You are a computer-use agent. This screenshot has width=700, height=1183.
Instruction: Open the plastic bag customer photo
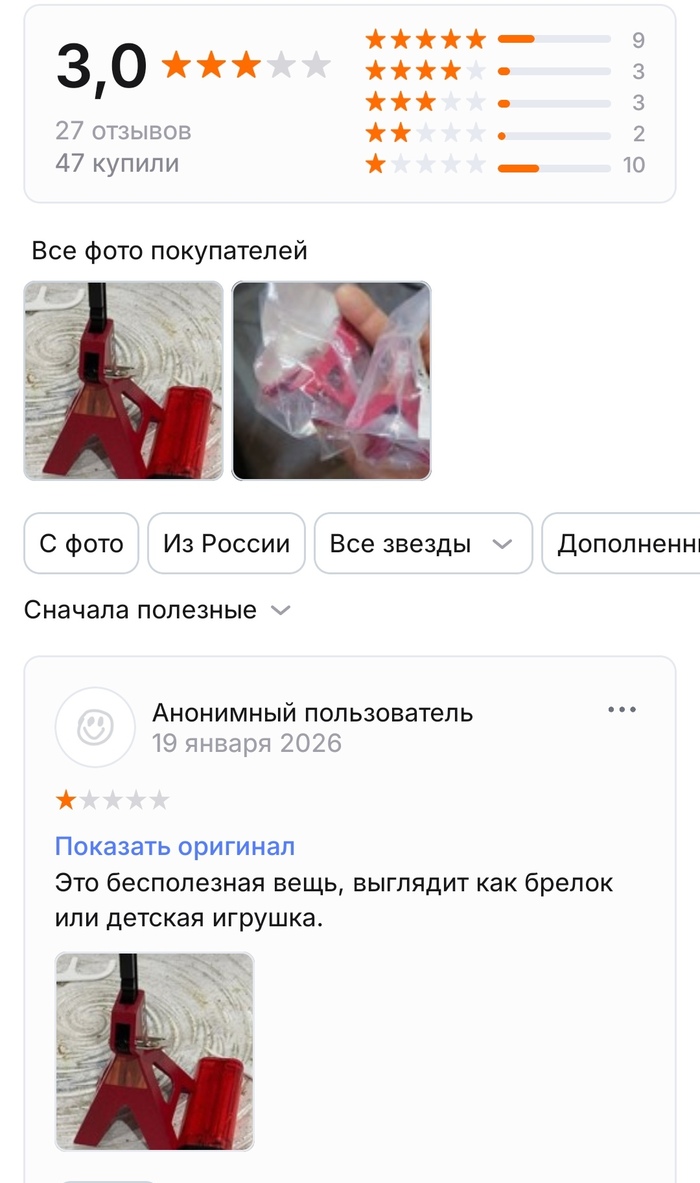(x=331, y=380)
